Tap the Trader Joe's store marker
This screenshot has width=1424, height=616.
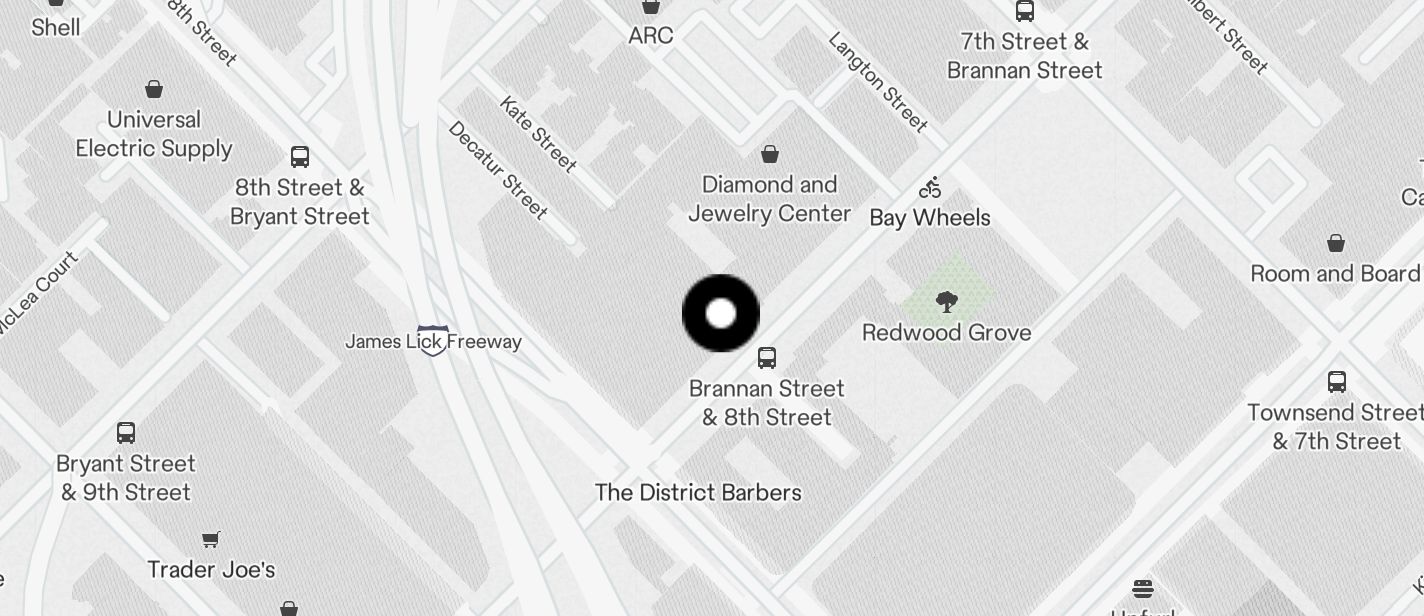[x=211, y=540]
